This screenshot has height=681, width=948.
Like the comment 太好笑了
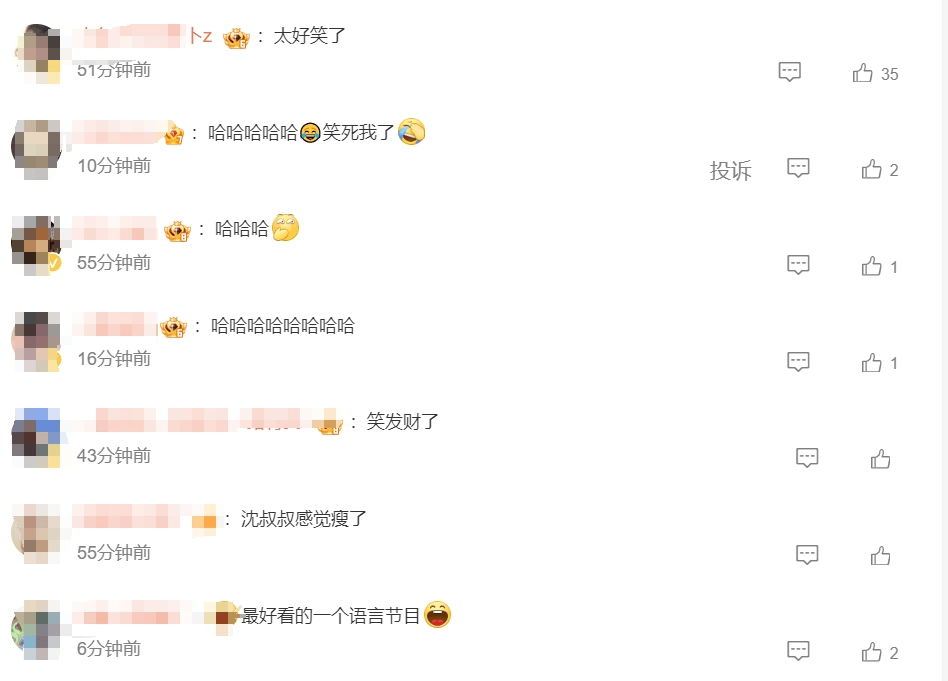point(863,73)
